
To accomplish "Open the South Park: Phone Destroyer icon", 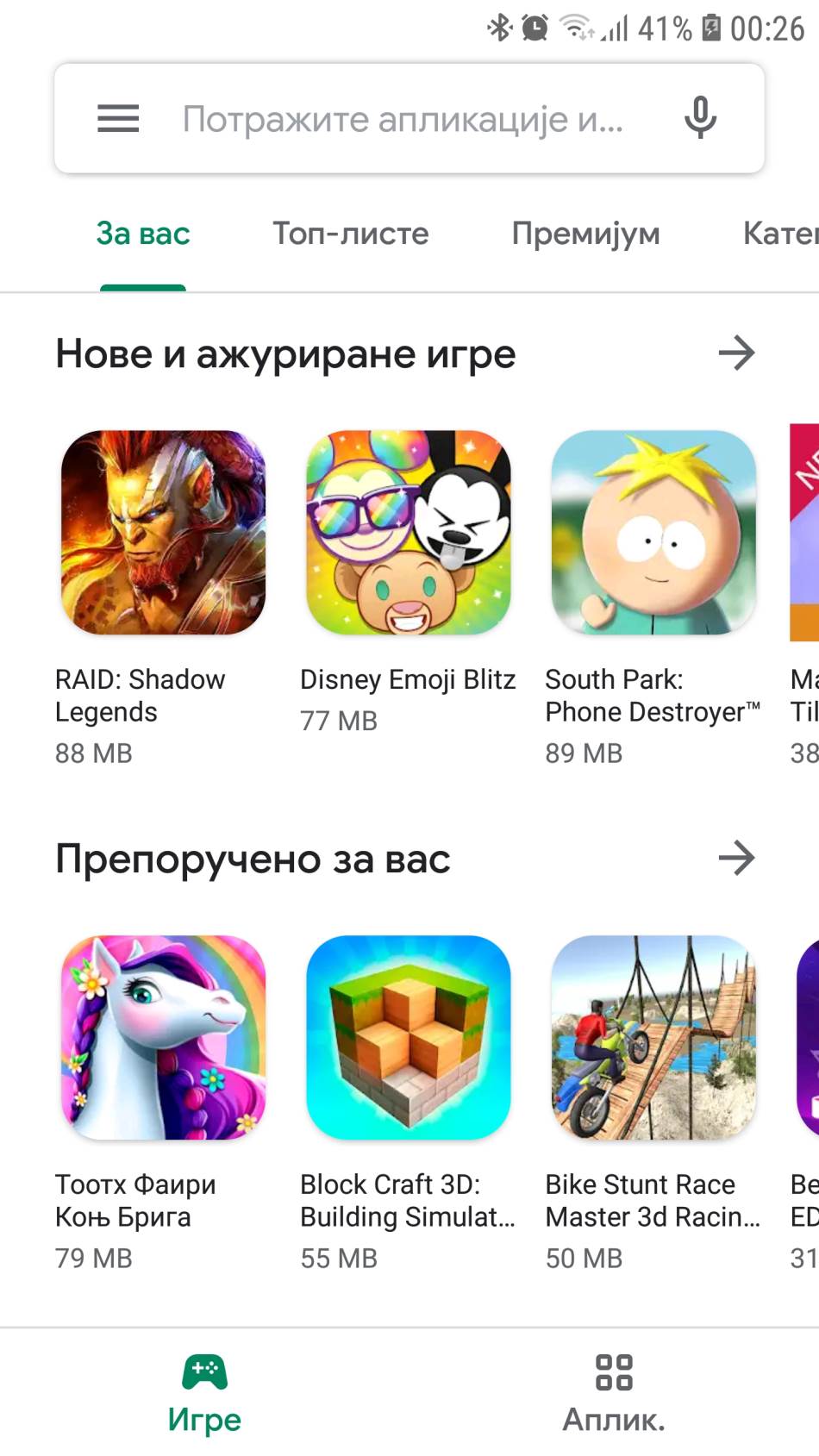I will pos(653,534).
